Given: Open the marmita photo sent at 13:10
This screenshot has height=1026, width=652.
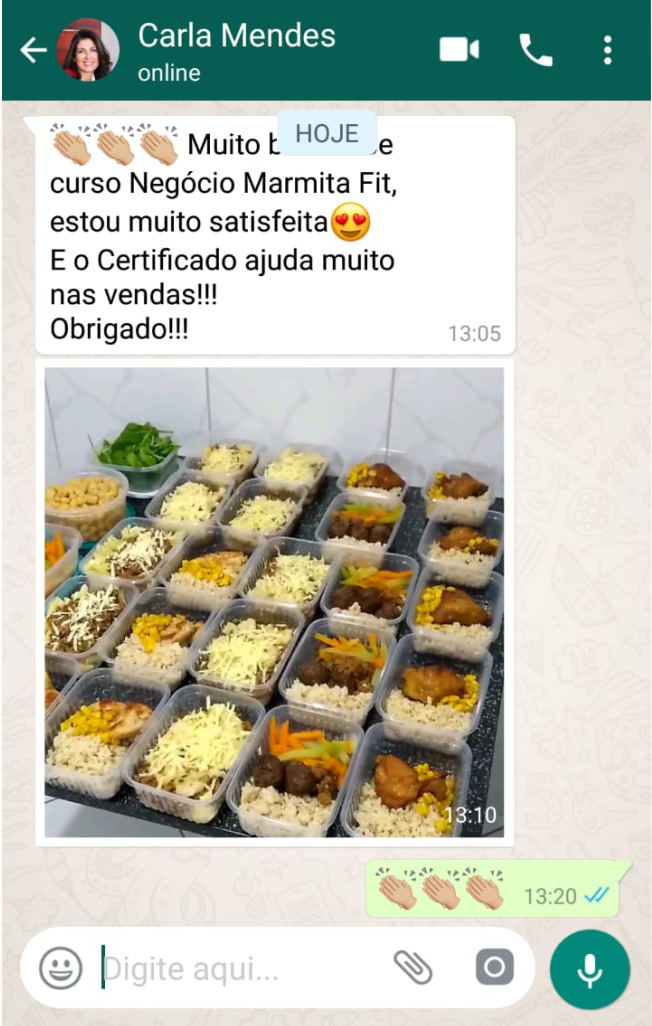Looking at the screenshot, I should point(274,602).
